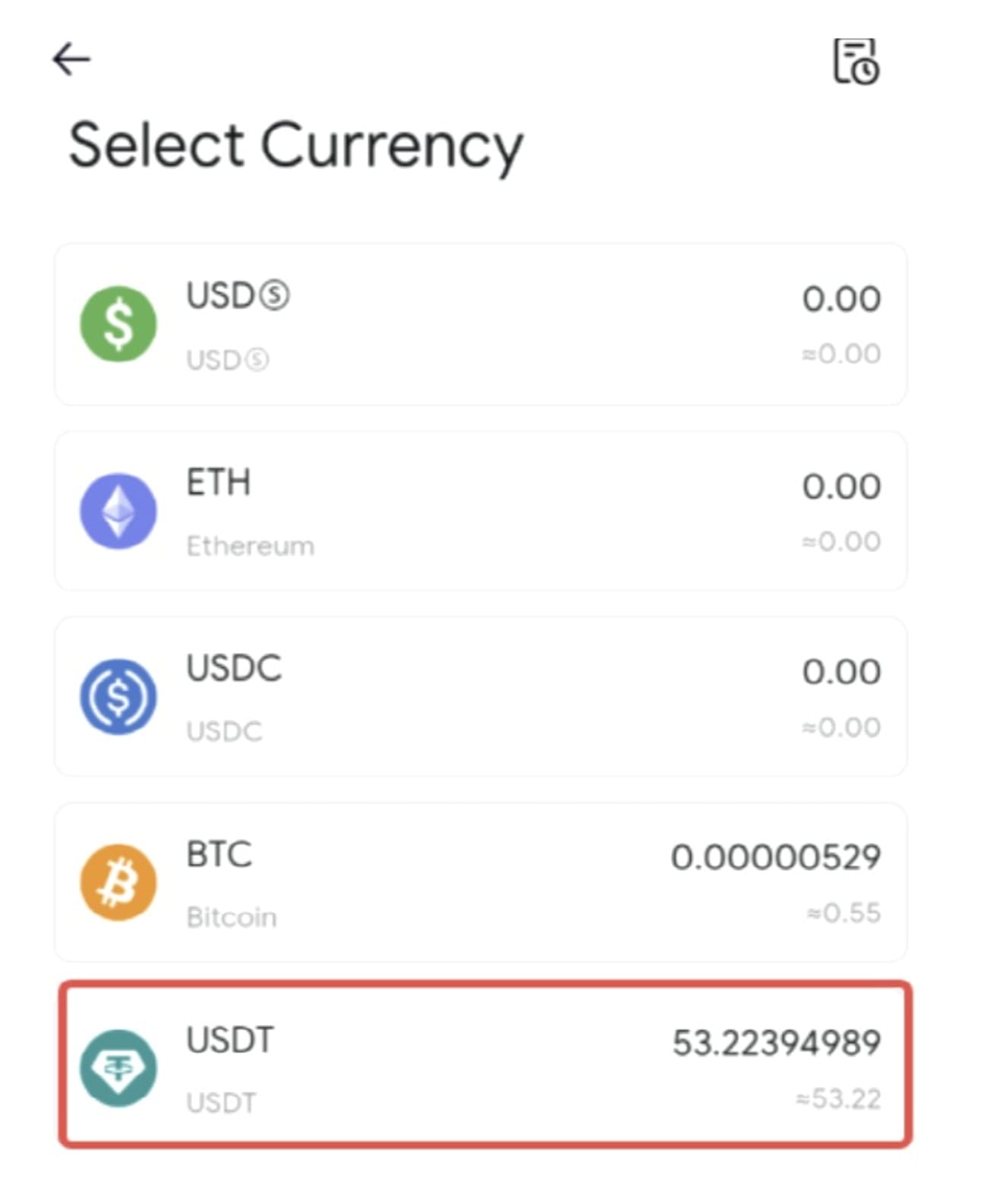
Task: Click the USDT balance 53.22394989
Action: (x=776, y=1043)
